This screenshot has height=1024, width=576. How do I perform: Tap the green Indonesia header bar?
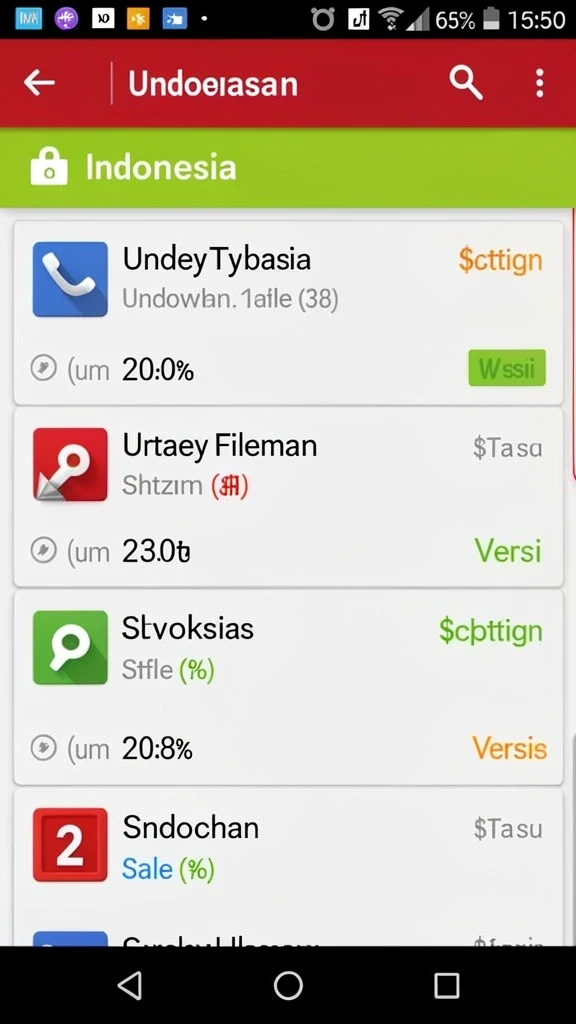pyautogui.click(x=288, y=168)
